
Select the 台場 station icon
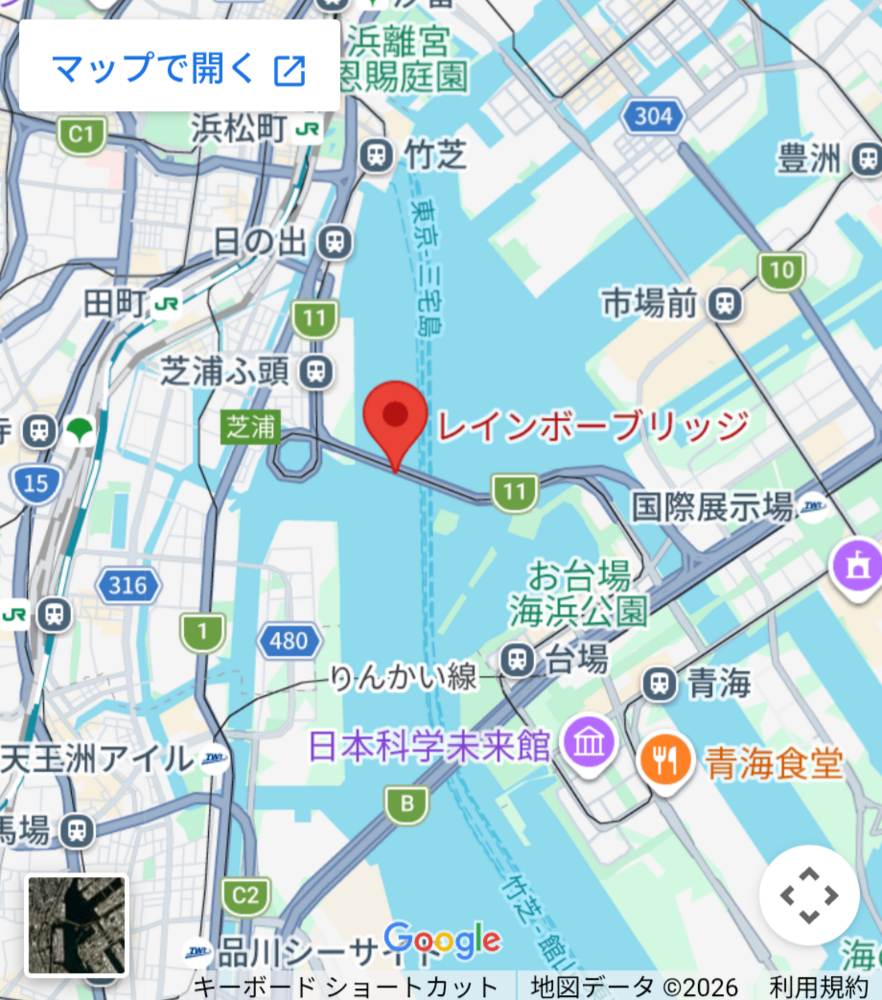tap(517, 658)
